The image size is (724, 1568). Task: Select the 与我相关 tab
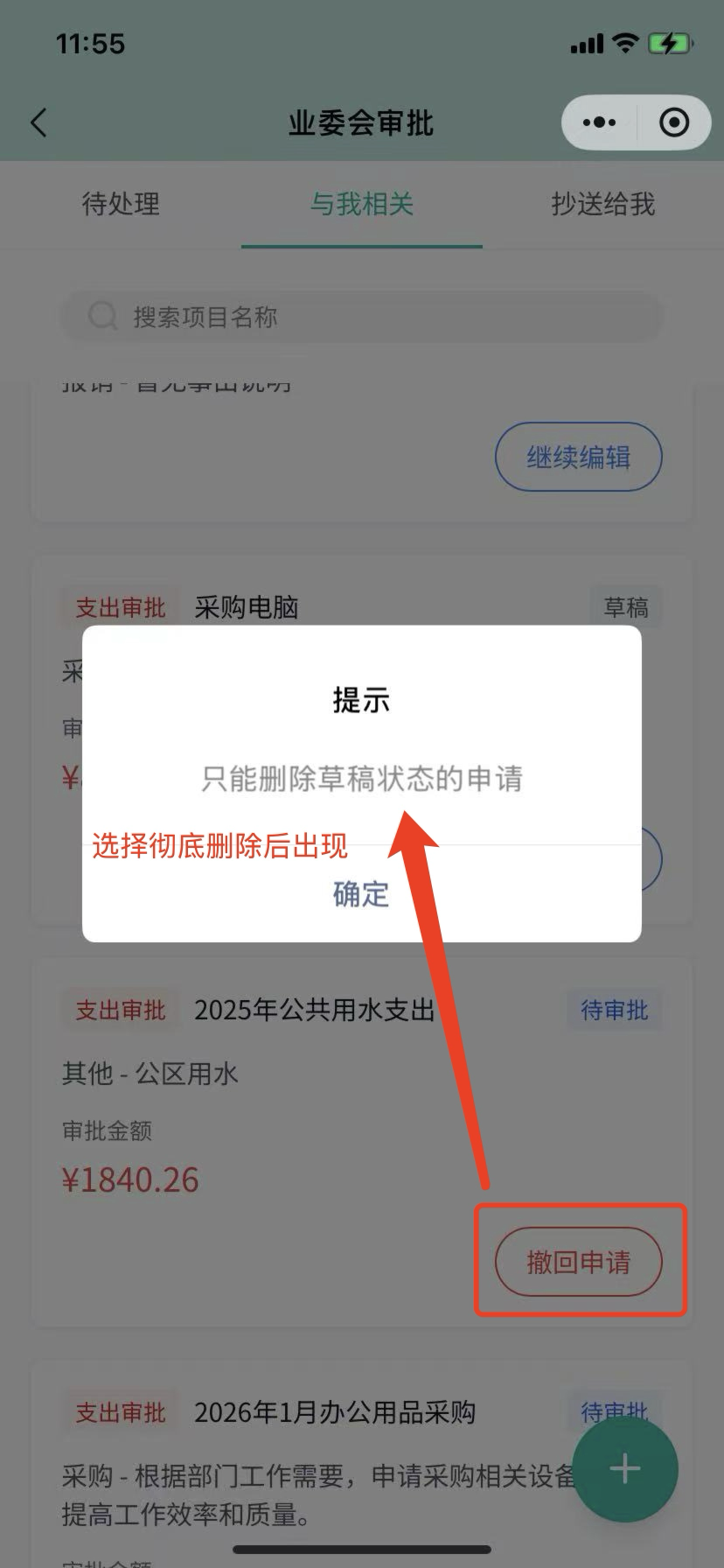pos(361,204)
